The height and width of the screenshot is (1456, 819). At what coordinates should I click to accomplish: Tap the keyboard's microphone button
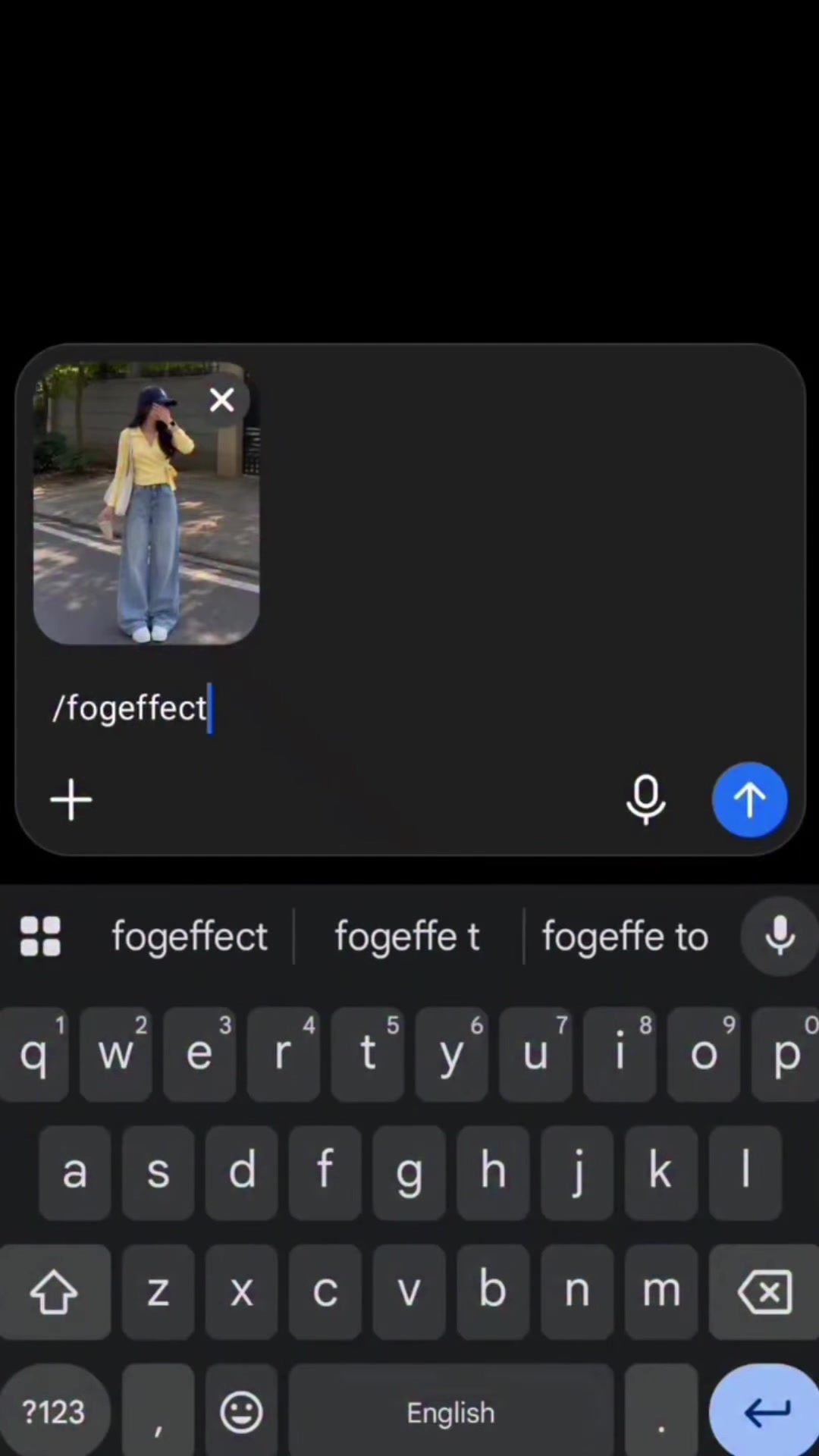(x=780, y=937)
